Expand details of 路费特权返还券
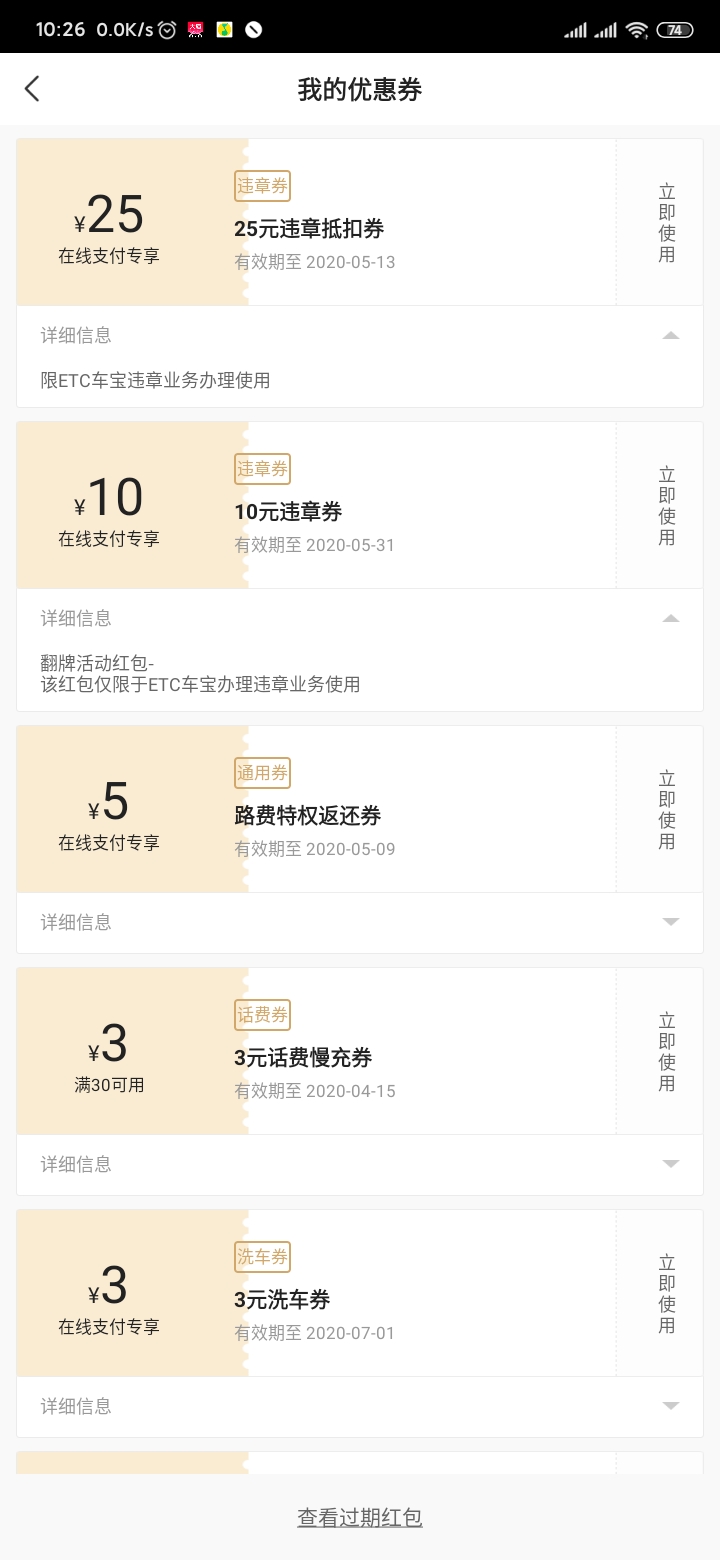The height and width of the screenshot is (1560, 720). (x=670, y=922)
